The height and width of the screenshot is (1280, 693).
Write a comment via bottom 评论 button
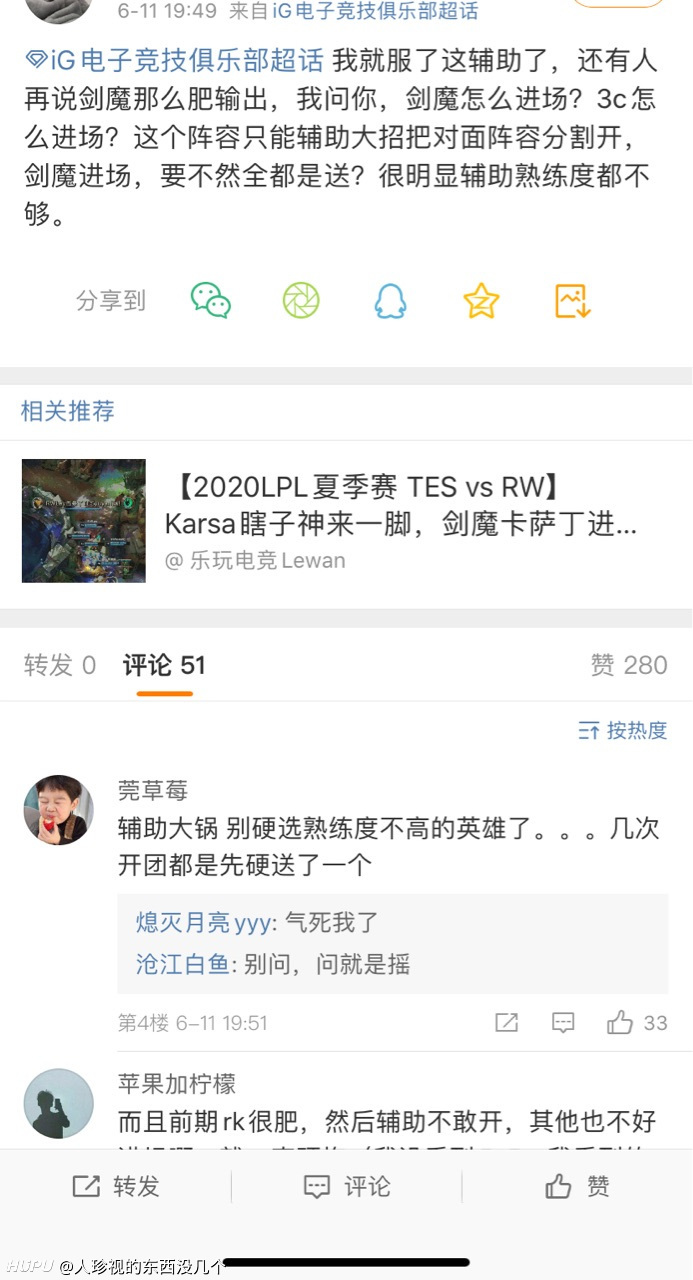[x=347, y=1187]
